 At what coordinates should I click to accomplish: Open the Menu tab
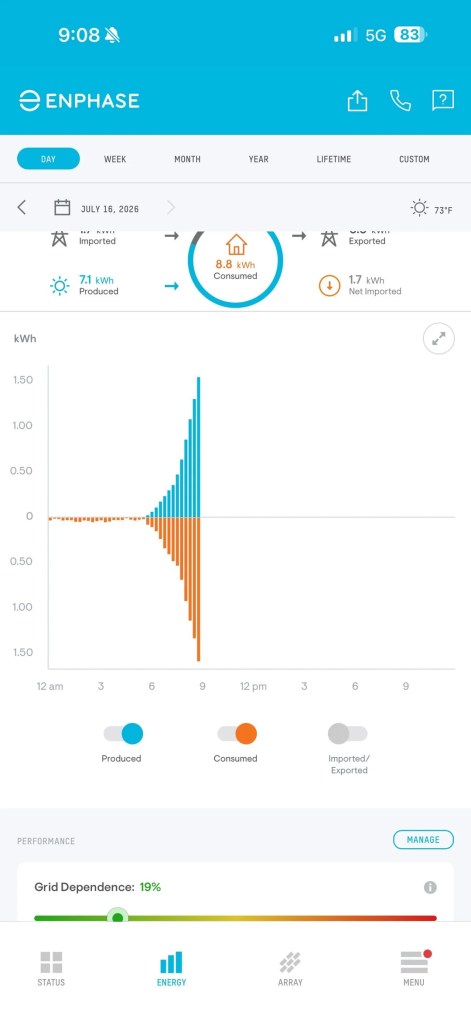point(414,968)
